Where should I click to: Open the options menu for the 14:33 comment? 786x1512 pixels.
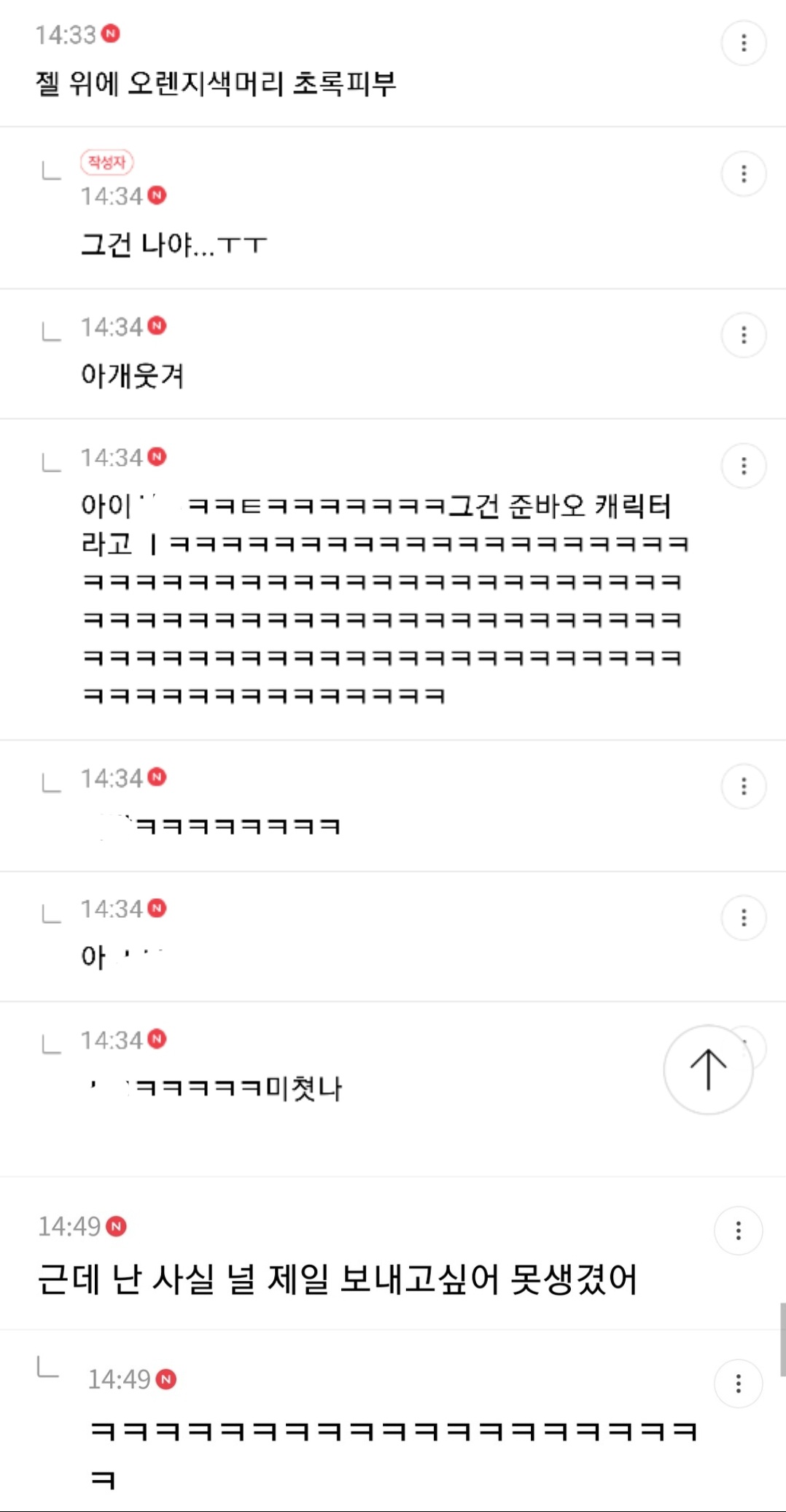click(x=743, y=44)
